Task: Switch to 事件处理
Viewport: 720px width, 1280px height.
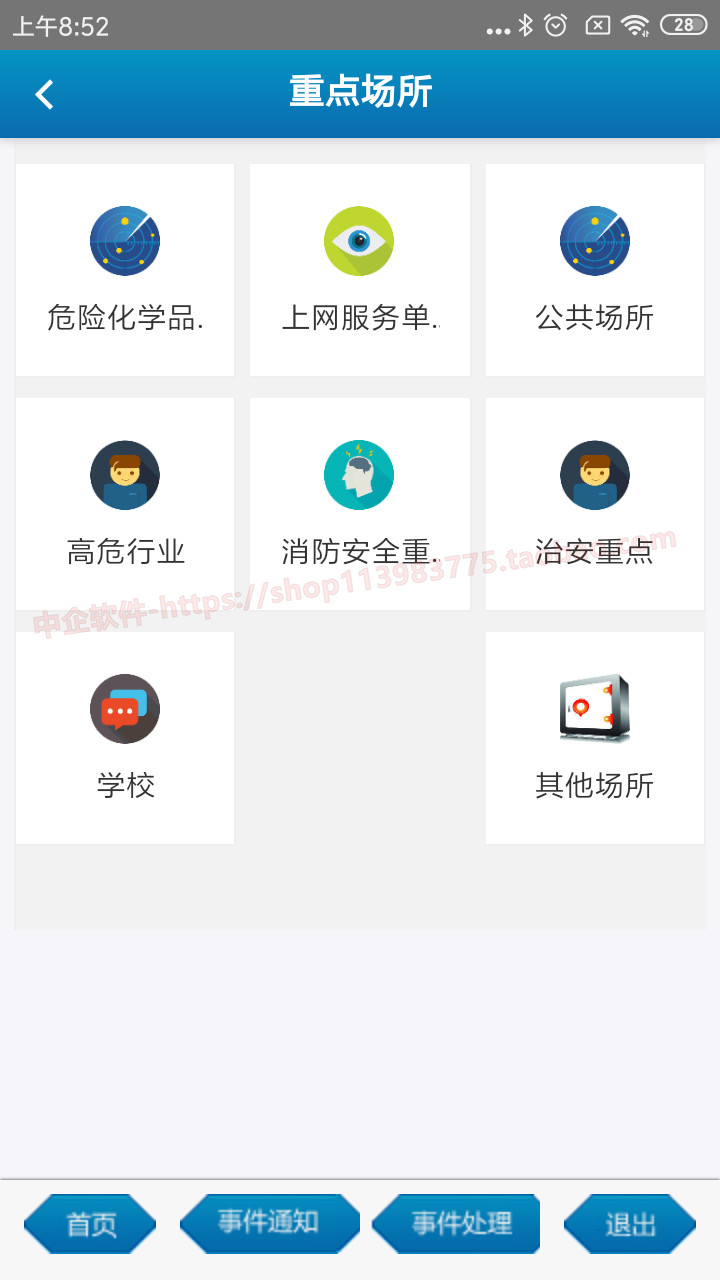Action: pos(457,1223)
